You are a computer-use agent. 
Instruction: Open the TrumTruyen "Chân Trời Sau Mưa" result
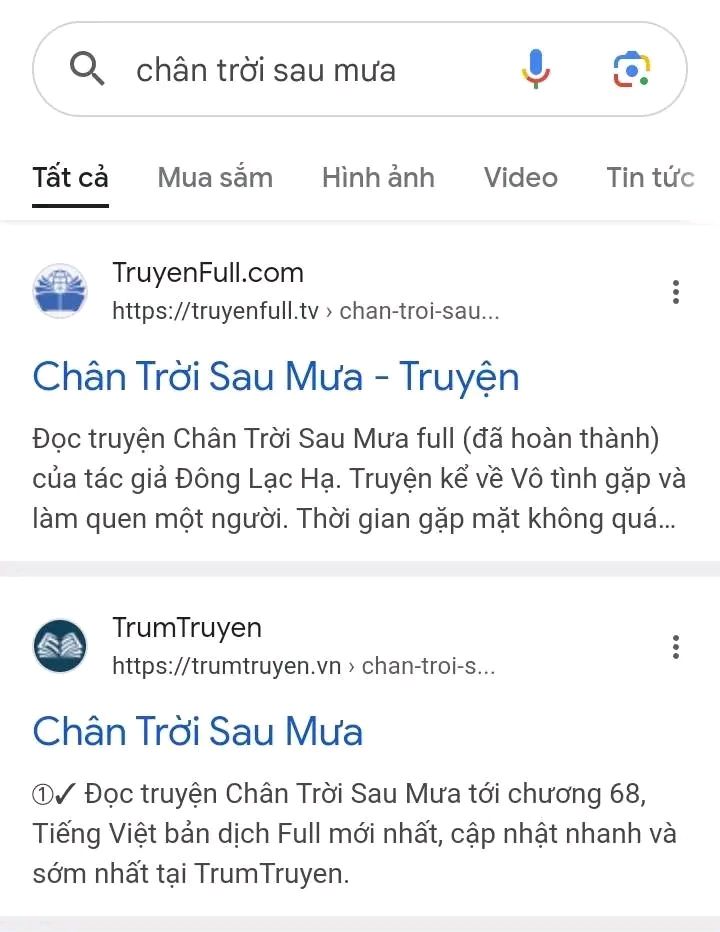(x=197, y=731)
